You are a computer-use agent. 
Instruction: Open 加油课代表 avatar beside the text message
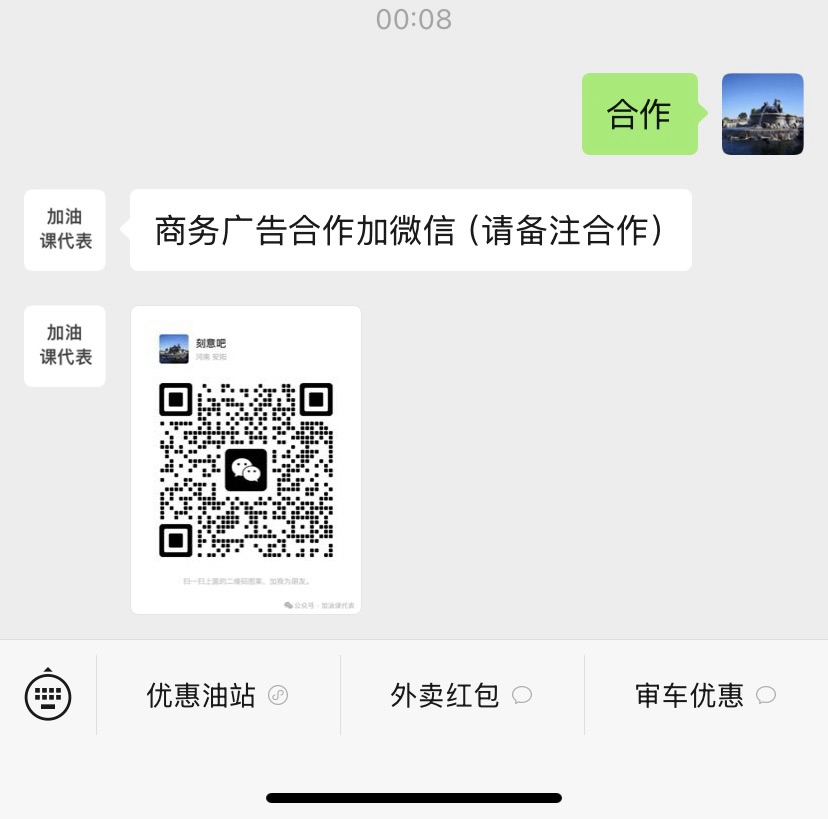coord(65,229)
